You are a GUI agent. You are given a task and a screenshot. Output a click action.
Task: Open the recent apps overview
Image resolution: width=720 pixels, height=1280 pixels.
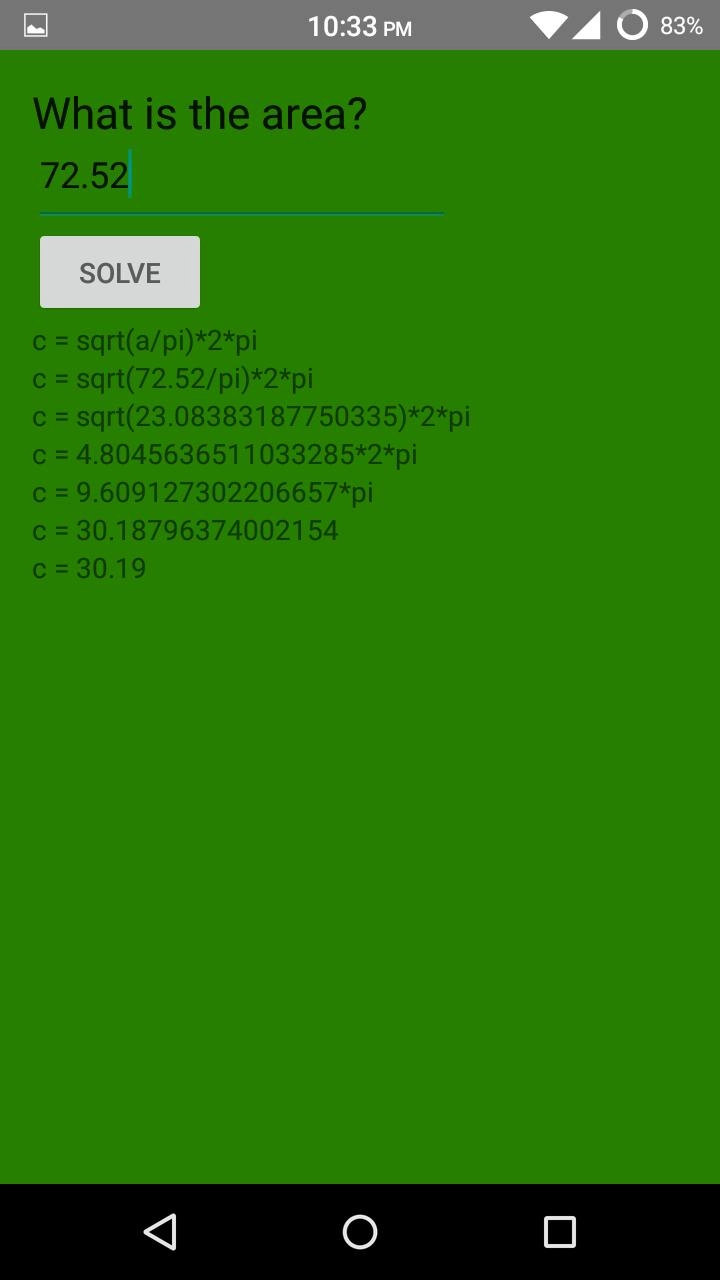(560, 1232)
